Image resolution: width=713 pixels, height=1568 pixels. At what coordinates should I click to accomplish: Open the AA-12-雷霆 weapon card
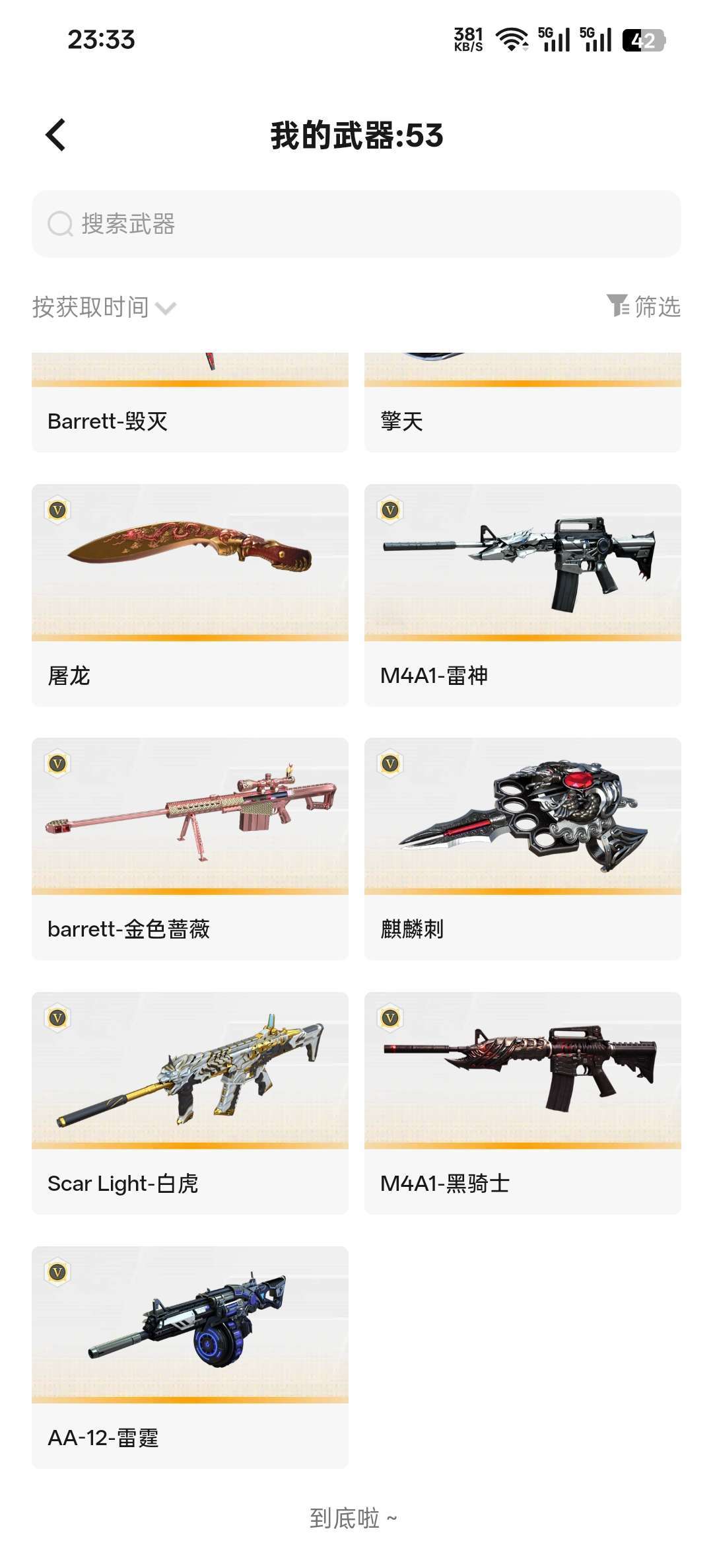click(190, 1357)
